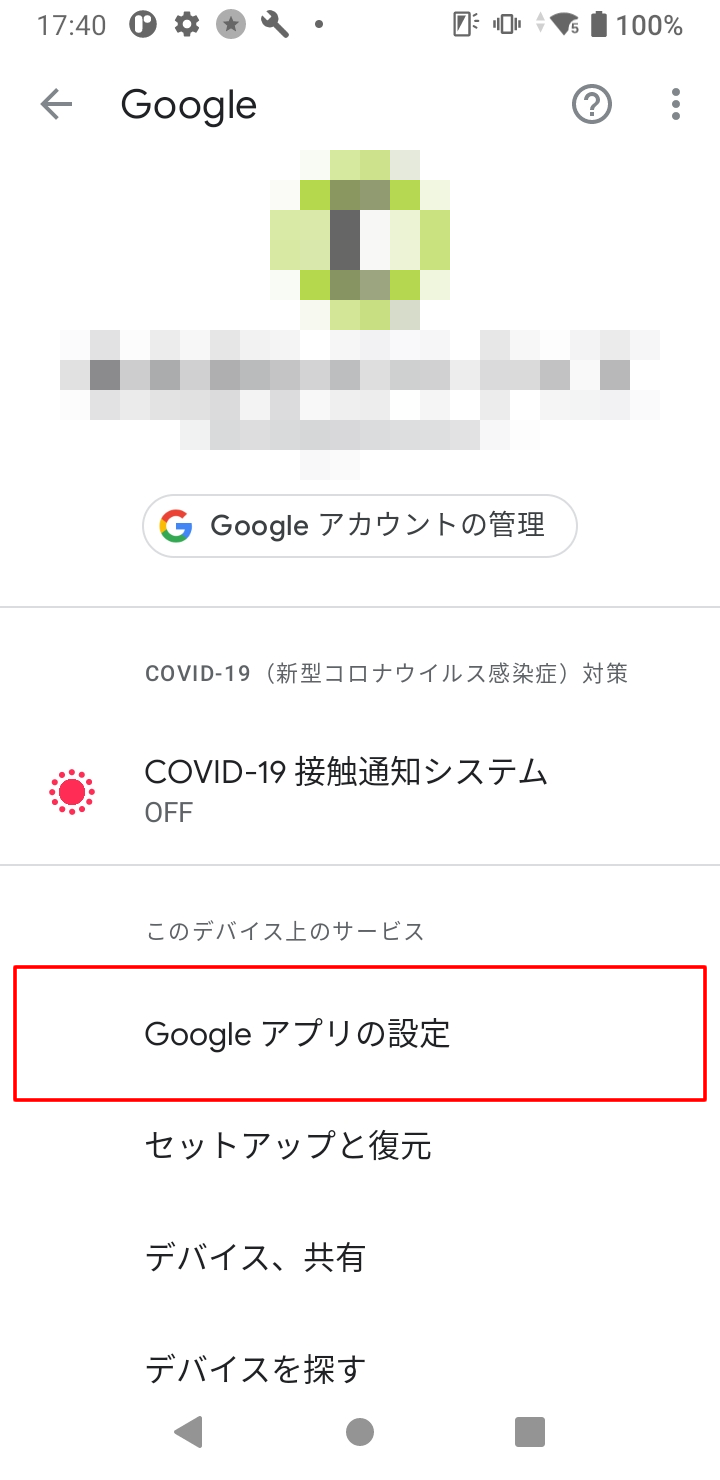The height and width of the screenshot is (1480, 720).
Task: Open デバイスを探す
Action: tap(360, 1368)
